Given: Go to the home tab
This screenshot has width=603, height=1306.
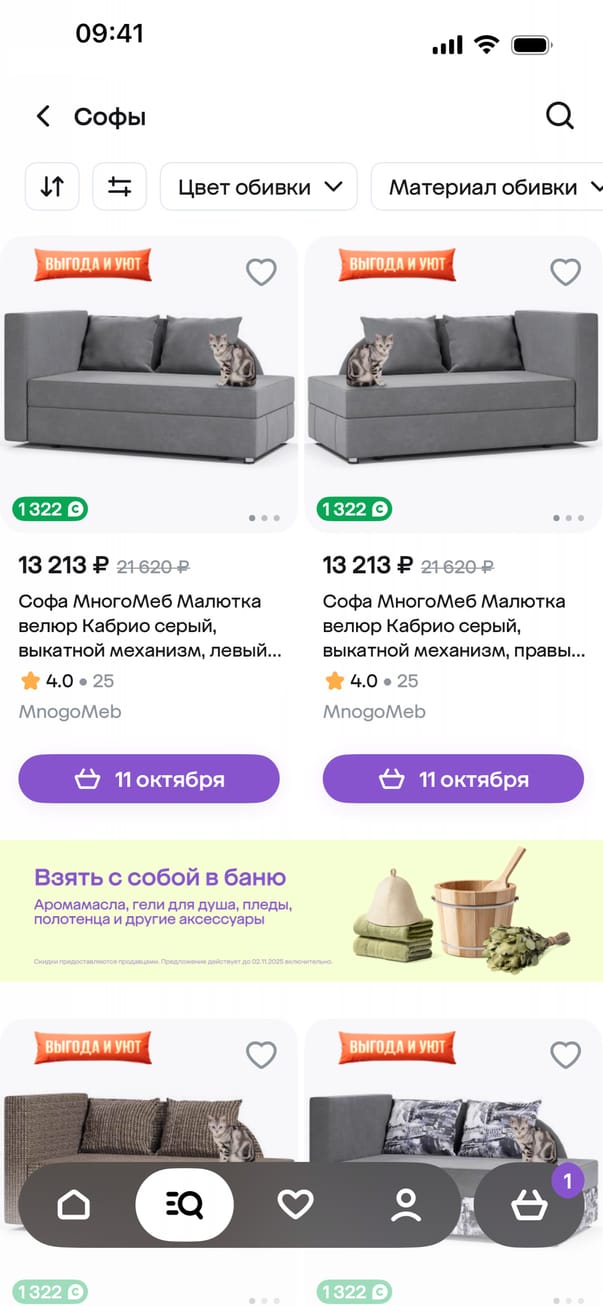Looking at the screenshot, I should click(74, 1205).
